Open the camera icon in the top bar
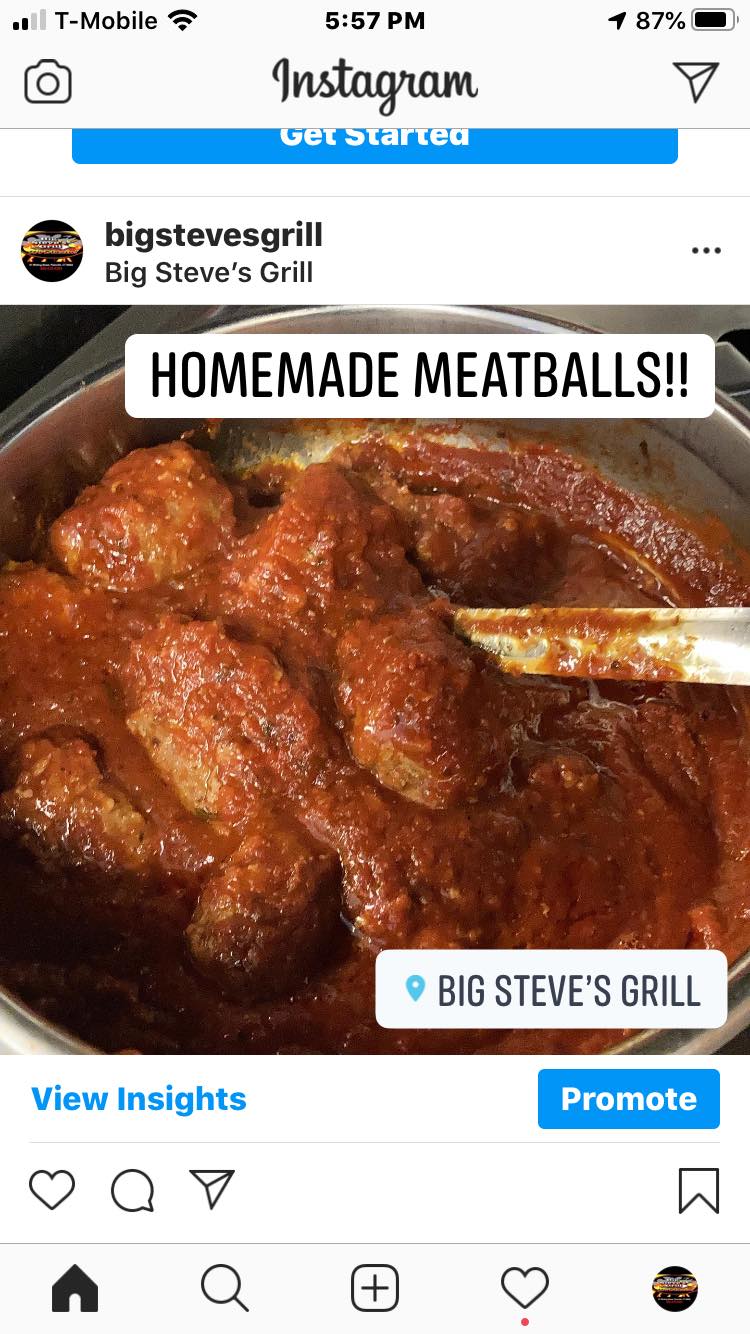The image size is (750, 1334). click(x=48, y=82)
